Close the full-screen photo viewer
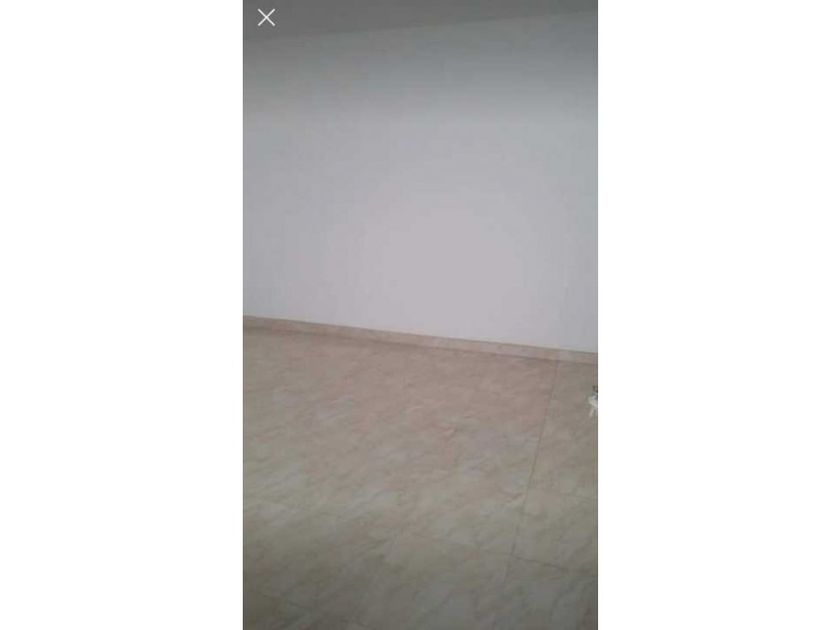Viewport: 840px width, 630px height. click(x=266, y=17)
